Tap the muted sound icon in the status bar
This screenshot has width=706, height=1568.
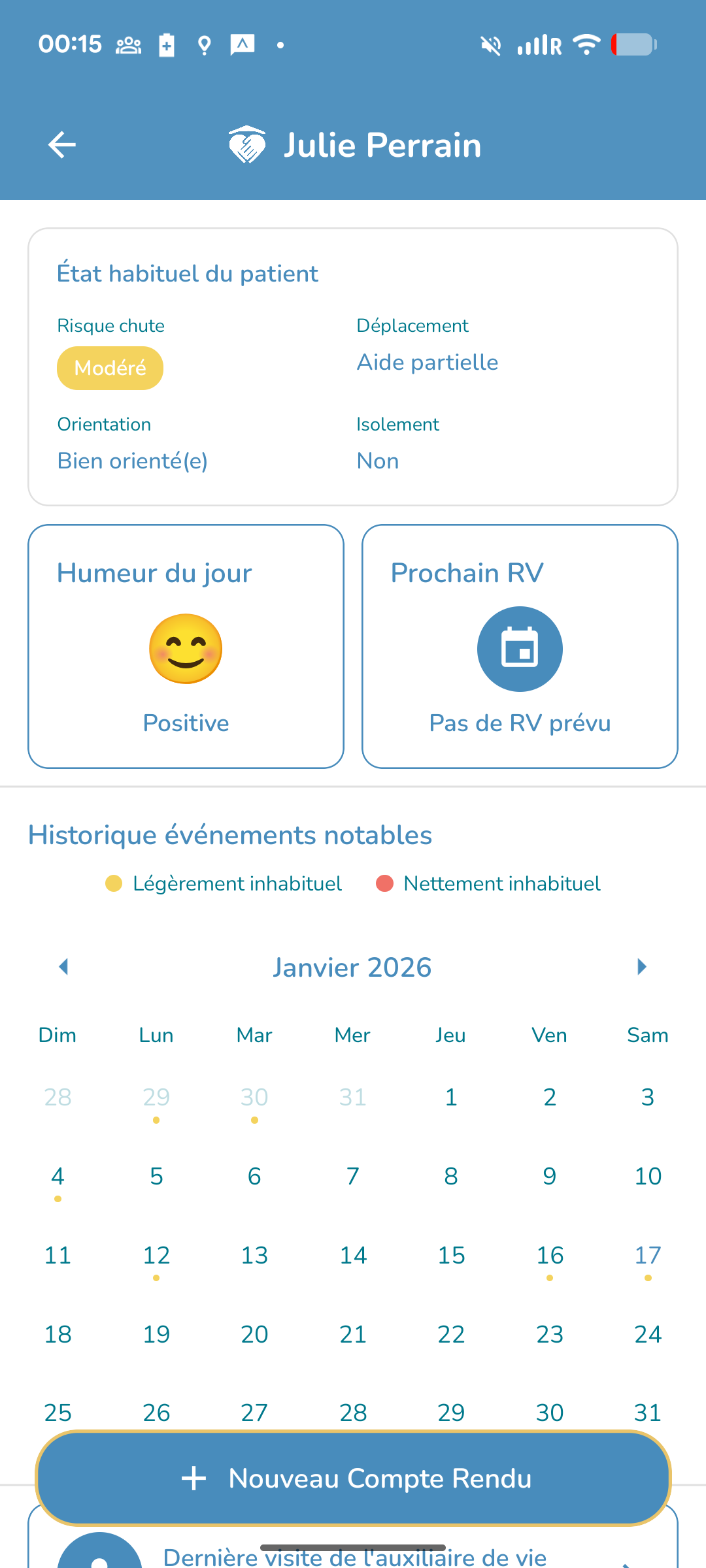click(x=491, y=44)
